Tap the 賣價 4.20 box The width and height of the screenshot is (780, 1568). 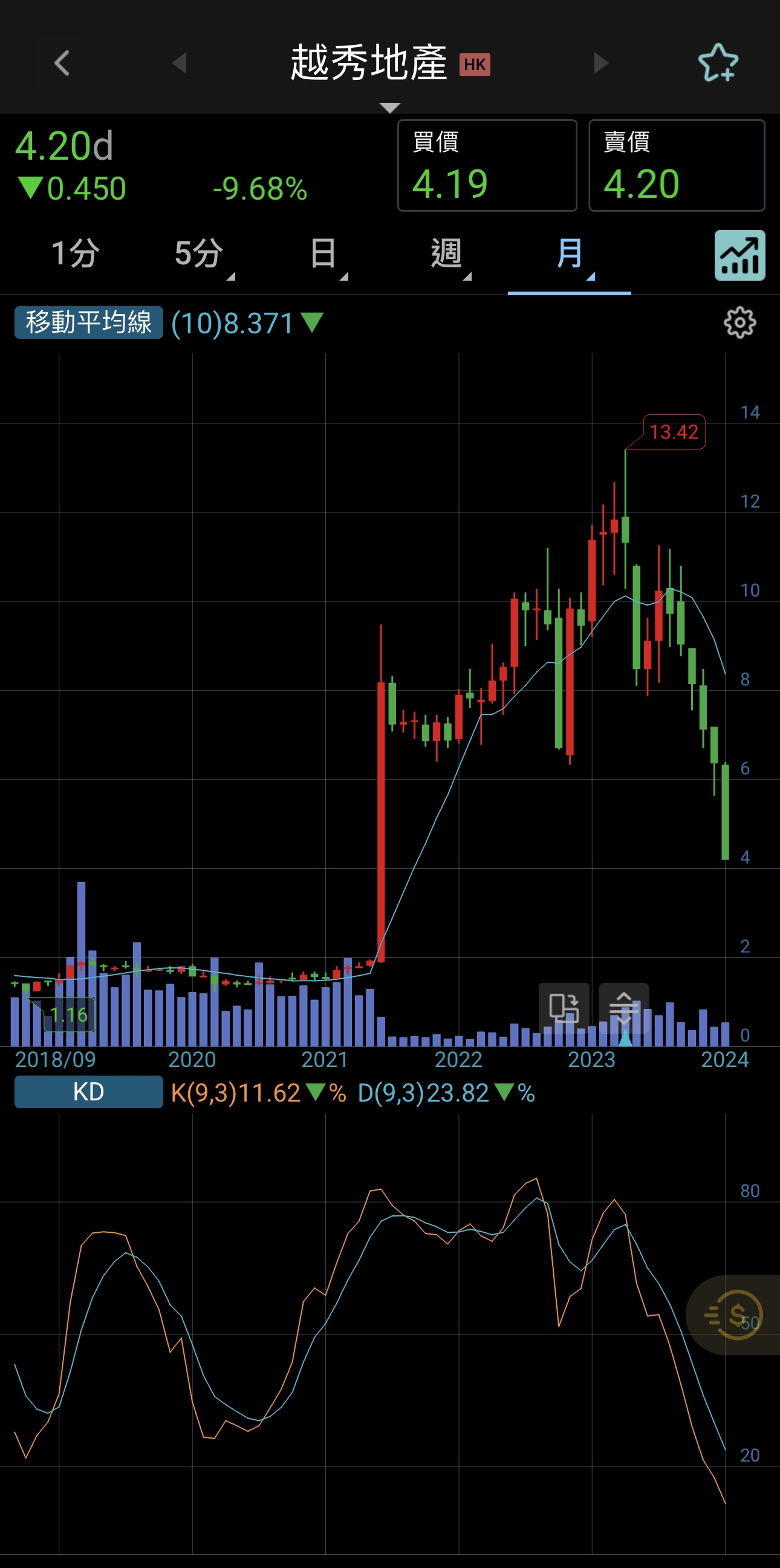(x=677, y=166)
